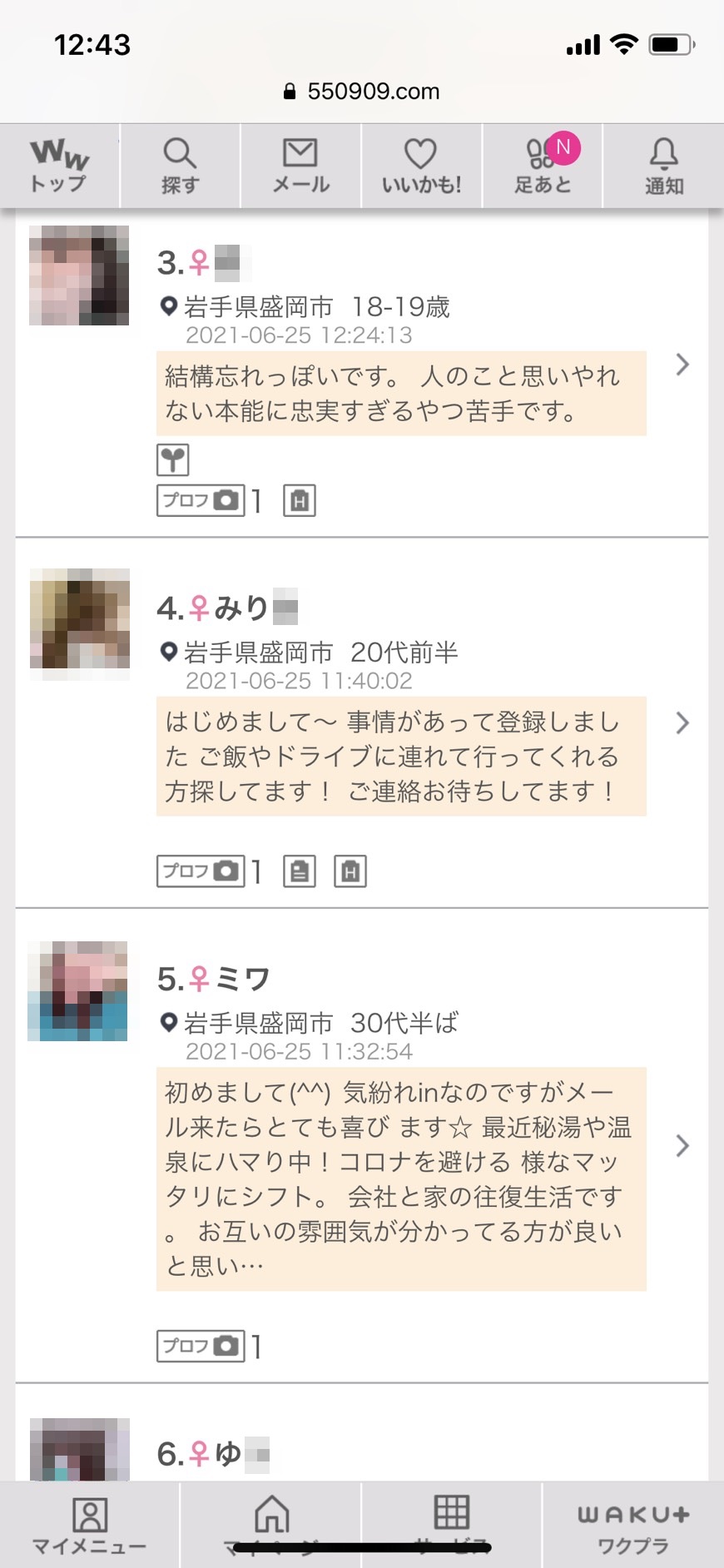Expand the chevron beside ミワ's message
The width and height of the screenshot is (724, 1568).
click(x=682, y=1146)
